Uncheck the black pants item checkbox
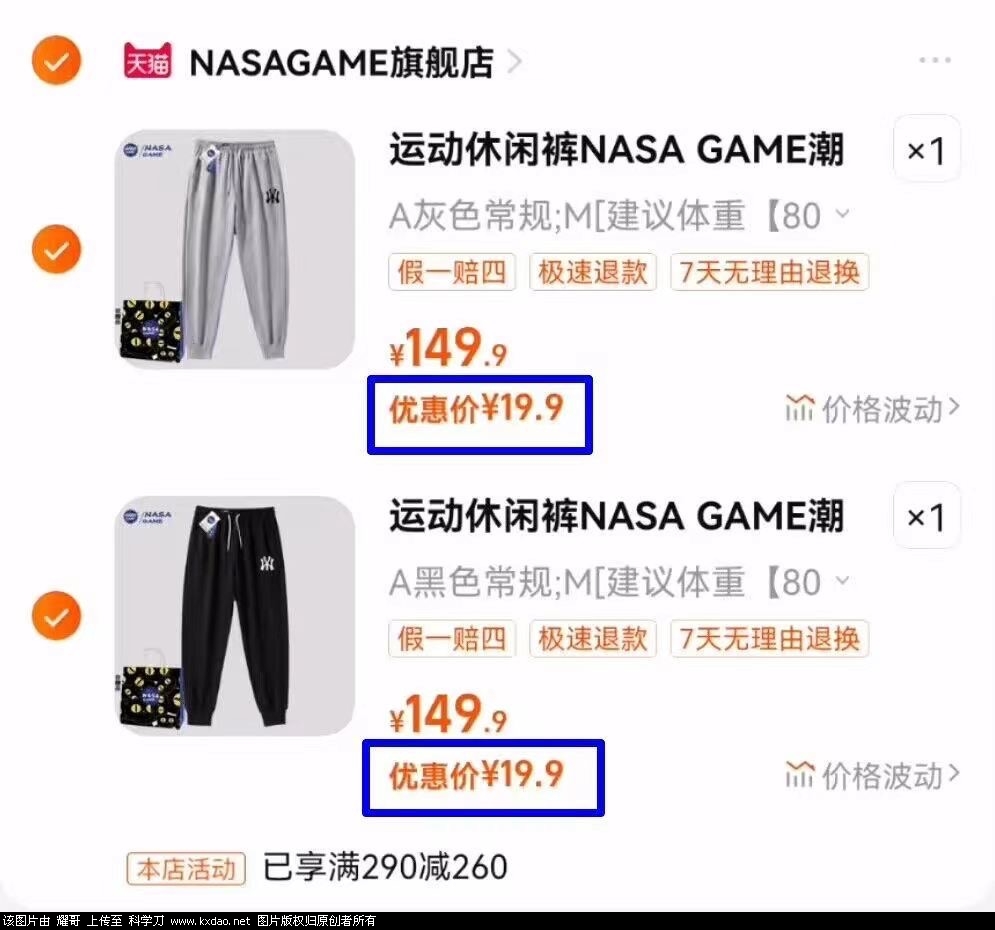 pos(57,615)
